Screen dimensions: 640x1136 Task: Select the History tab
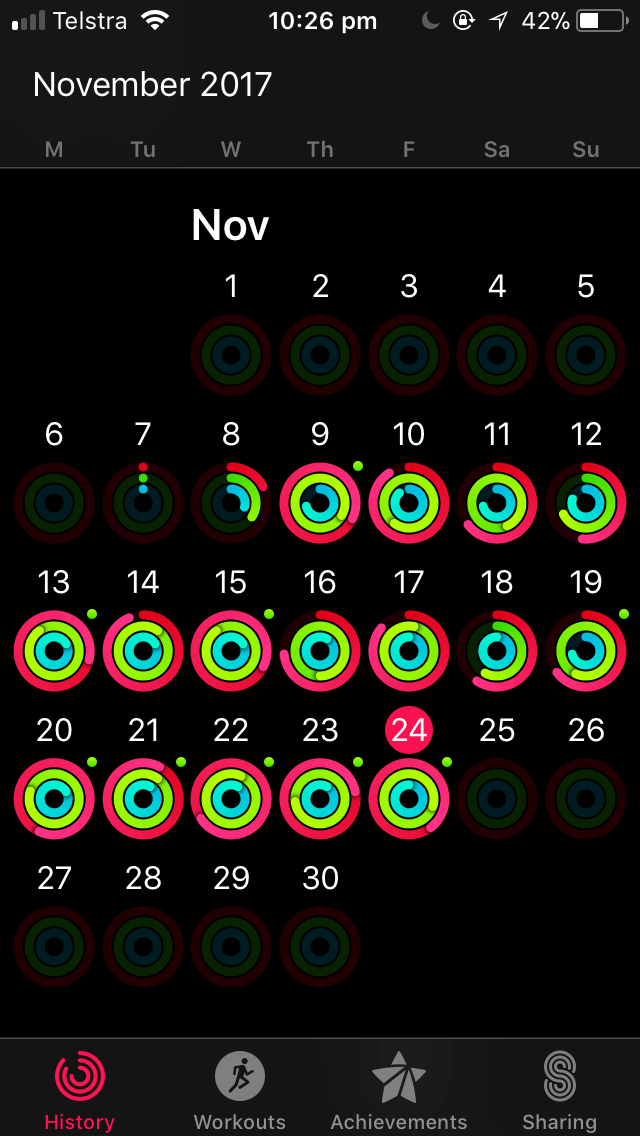pos(79,1090)
